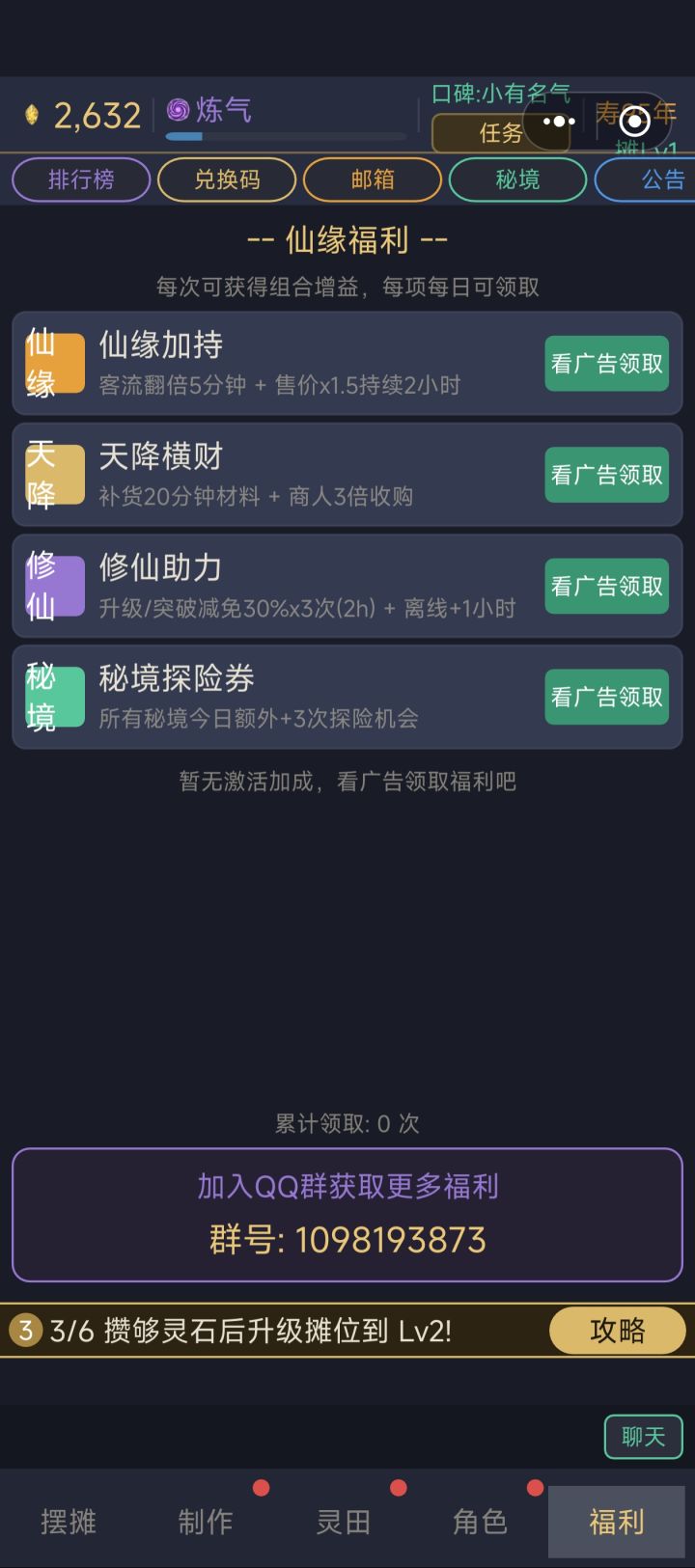Tap the circular mini-program control button

[634, 122]
